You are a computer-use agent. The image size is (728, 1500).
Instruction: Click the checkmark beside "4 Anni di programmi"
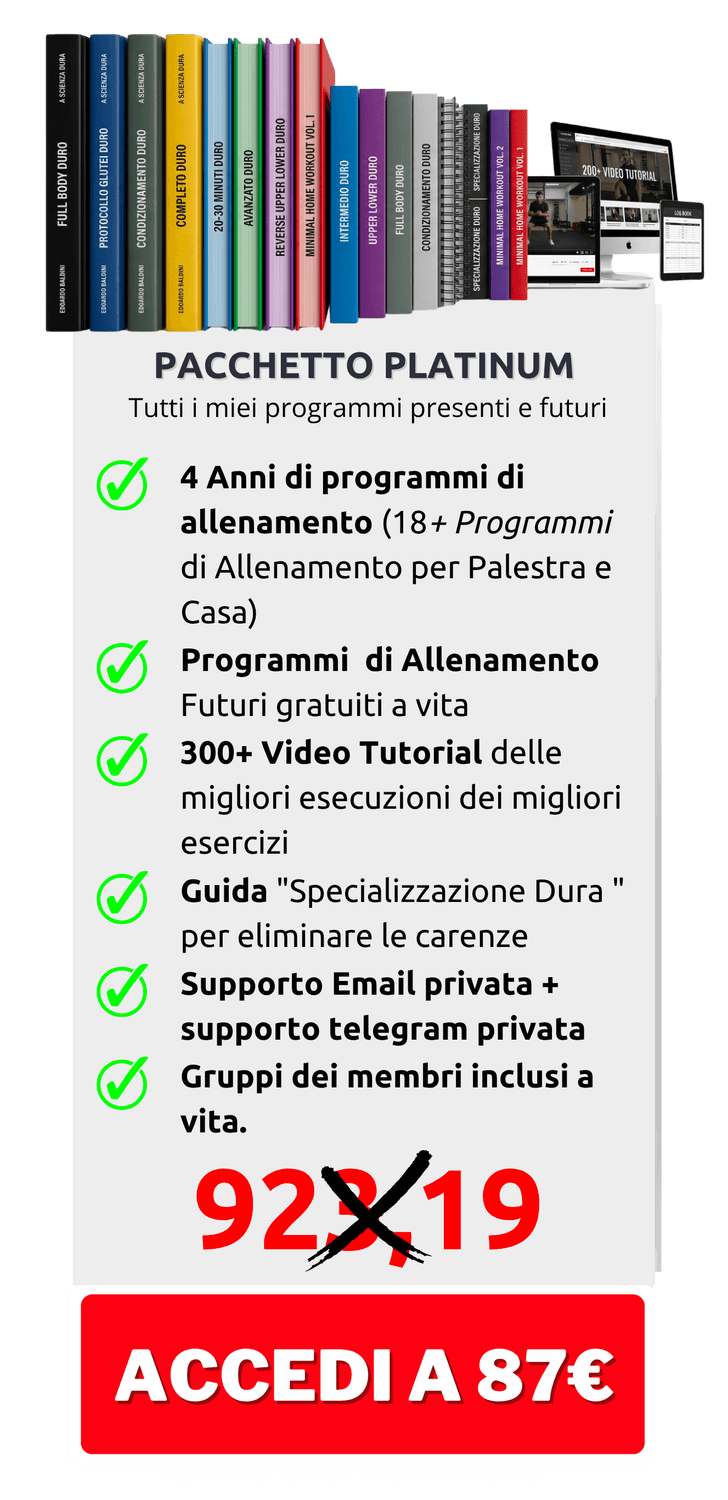click(x=121, y=484)
